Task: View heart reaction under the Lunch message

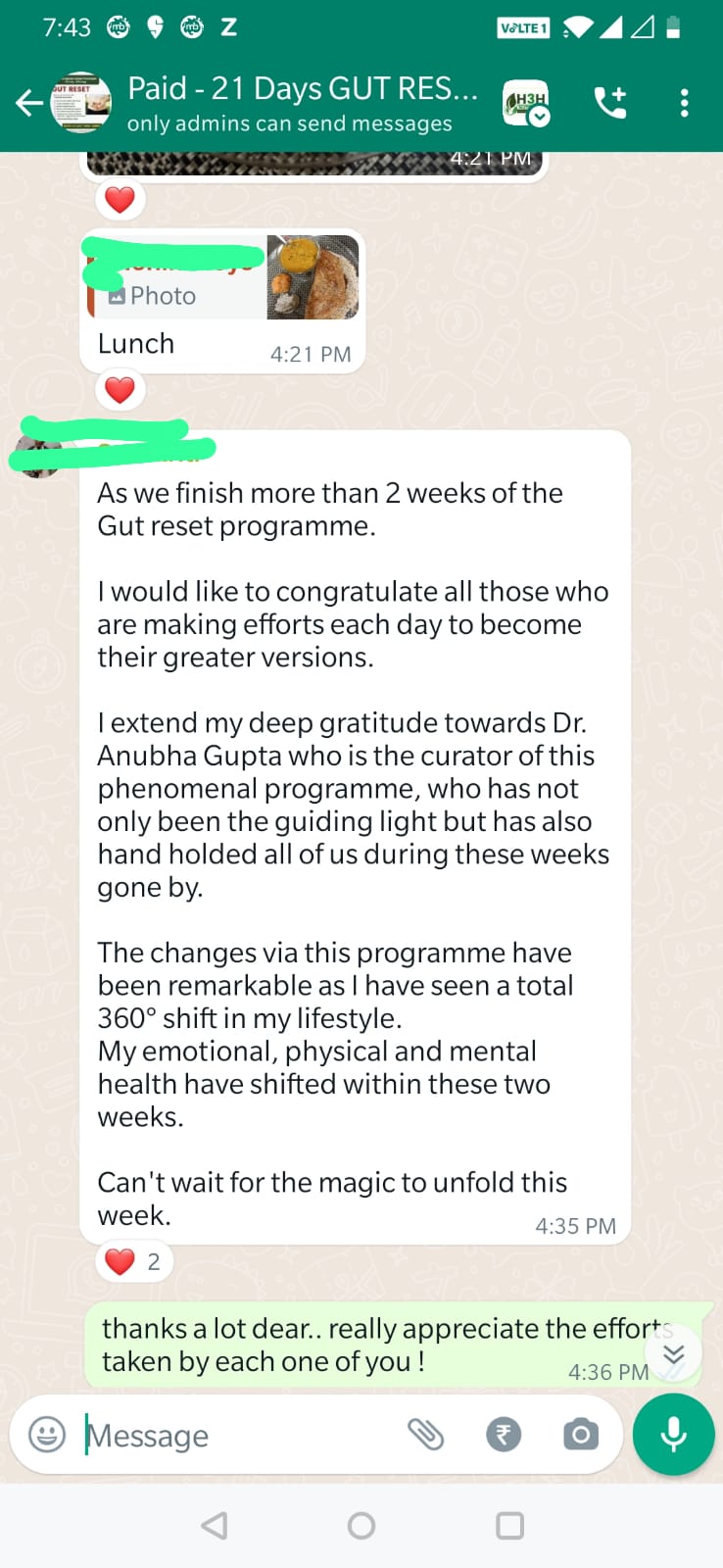Action: pos(120,390)
